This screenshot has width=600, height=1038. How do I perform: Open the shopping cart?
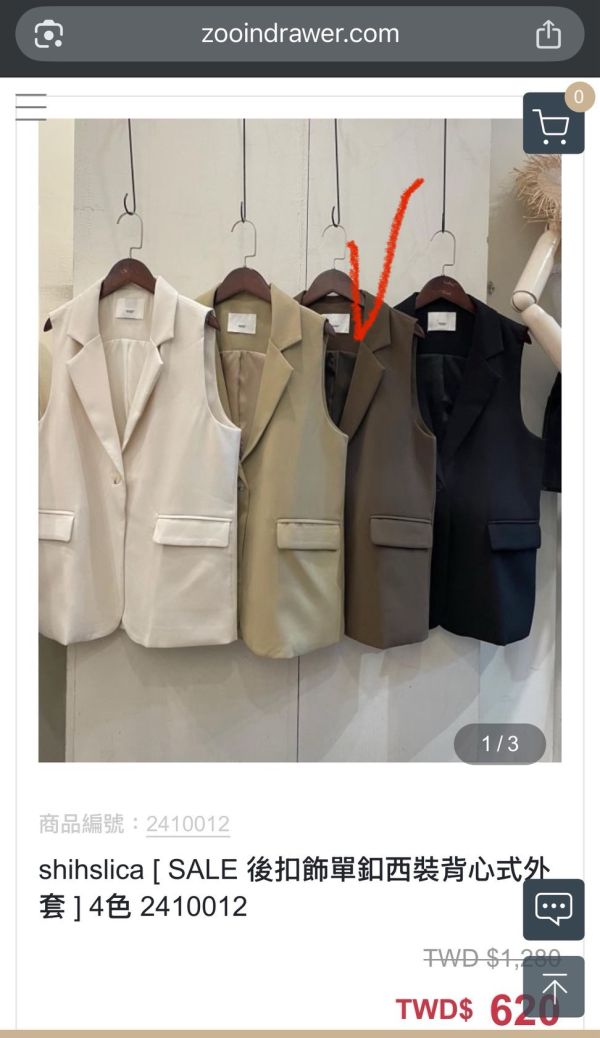(x=553, y=124)
